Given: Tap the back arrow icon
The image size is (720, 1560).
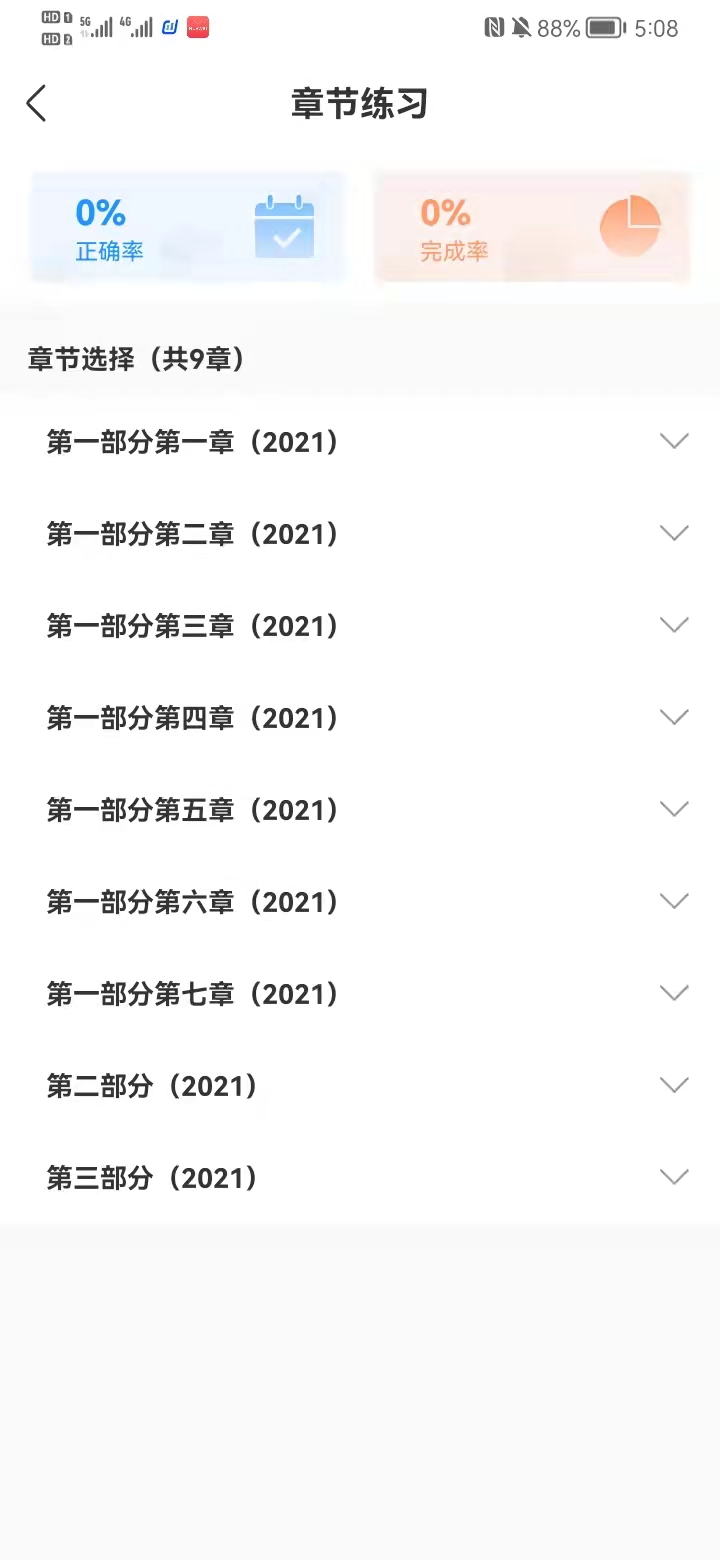Looking at the screenshot, I should click(x=36, y=103).
